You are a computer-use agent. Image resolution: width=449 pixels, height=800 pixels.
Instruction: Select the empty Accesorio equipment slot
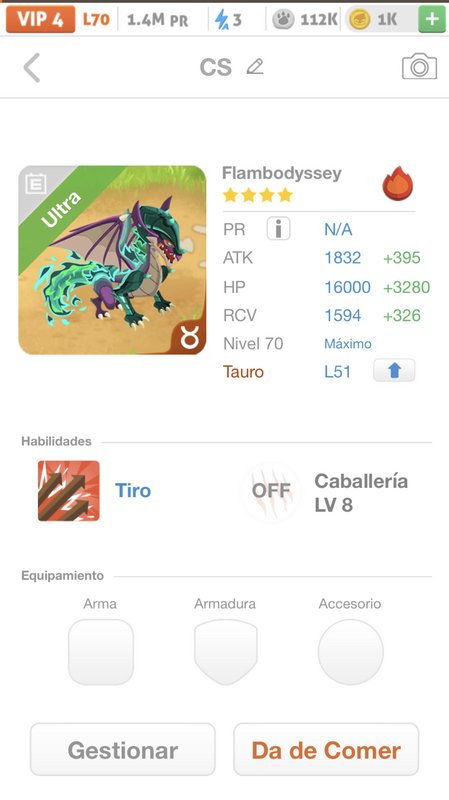351,652
